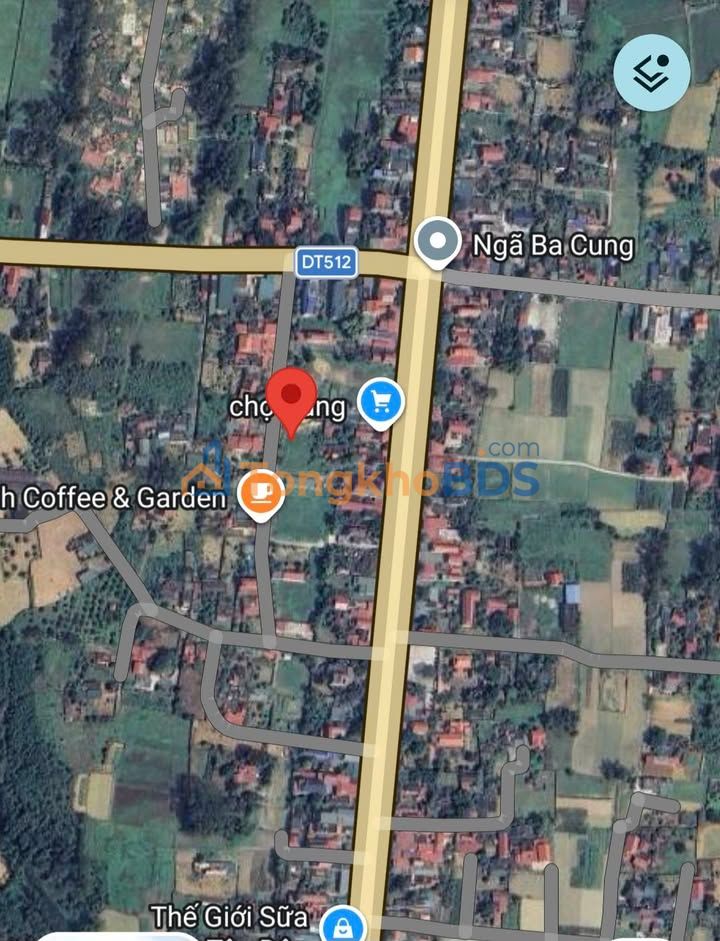
Task: Open the Thế Giới Sữa shop marker
Action: coord(344,921)
